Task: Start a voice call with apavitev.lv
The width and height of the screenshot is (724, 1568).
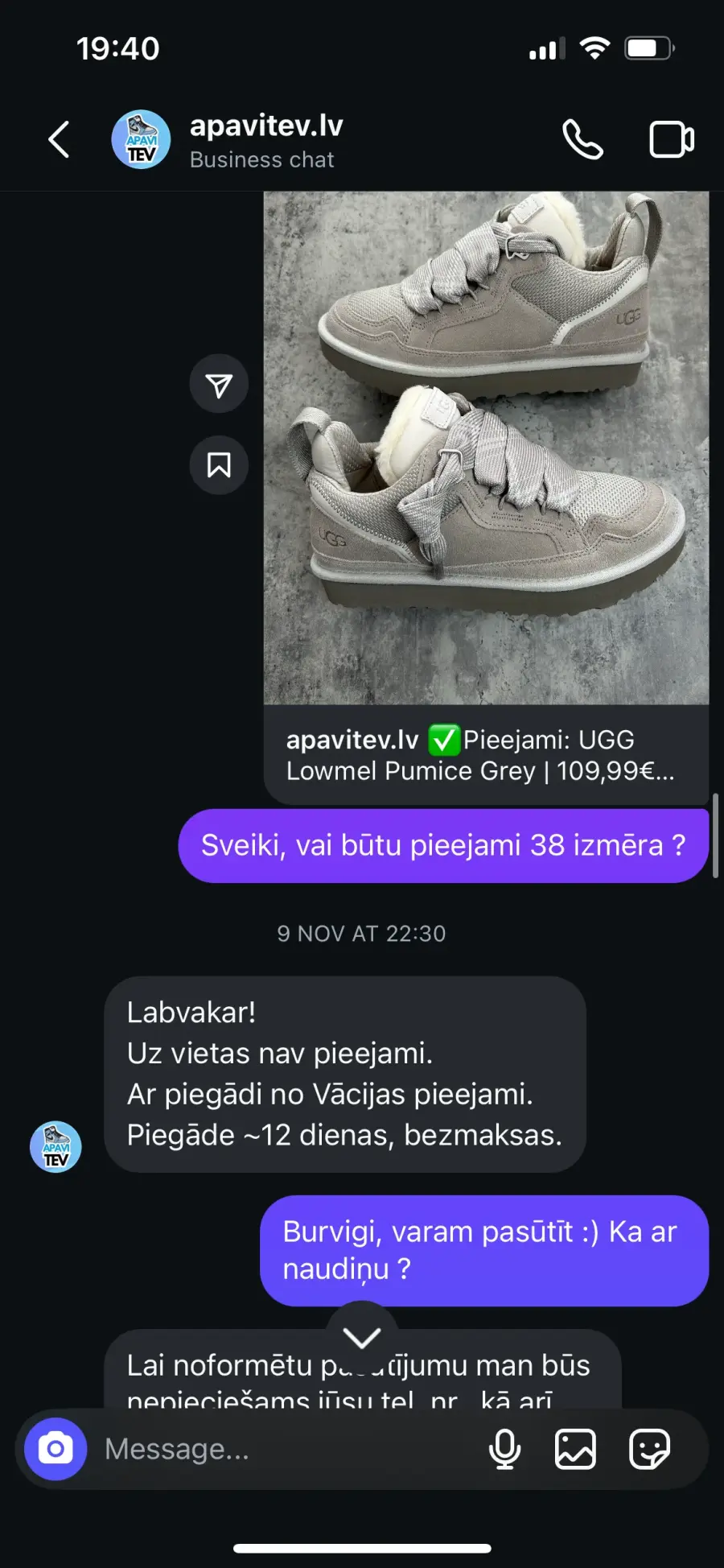Action: tap(582, 140)
